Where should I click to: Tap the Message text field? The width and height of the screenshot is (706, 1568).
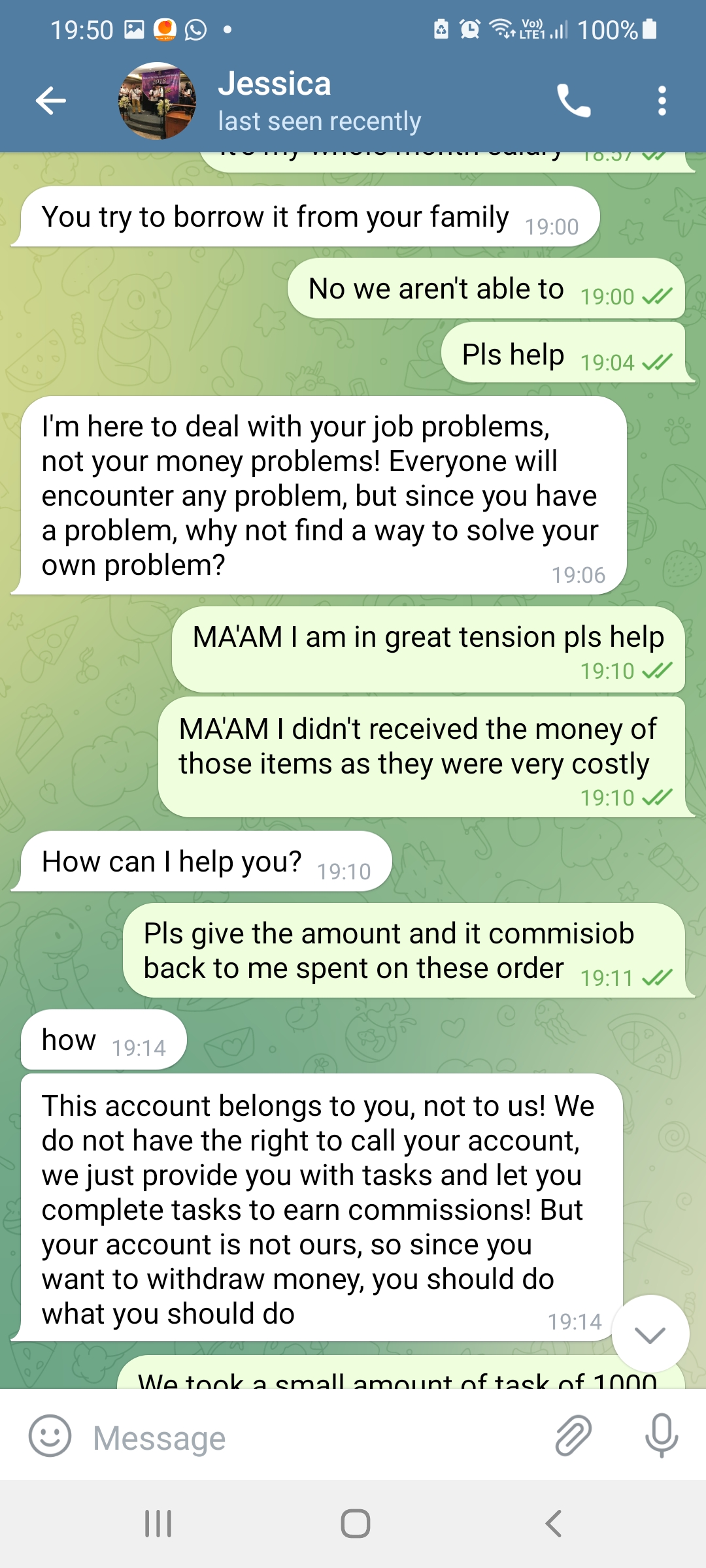(x=314, y=1437)
